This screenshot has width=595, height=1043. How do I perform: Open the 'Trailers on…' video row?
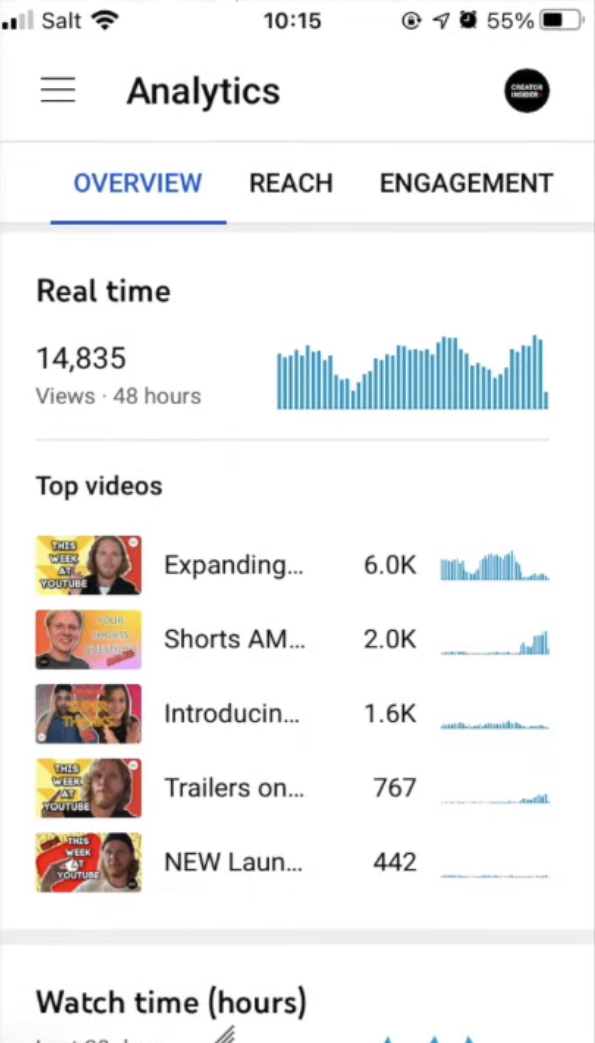pyautogui.click(x=292, y=788)
